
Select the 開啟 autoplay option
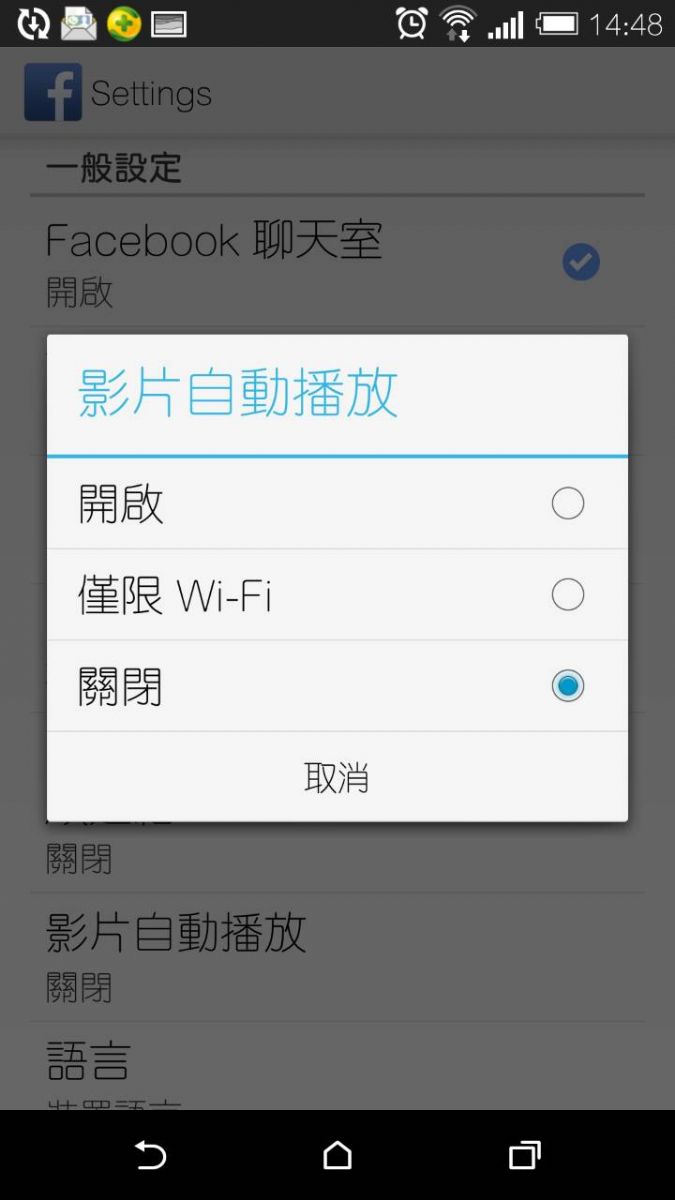click(x=337, y=503)
